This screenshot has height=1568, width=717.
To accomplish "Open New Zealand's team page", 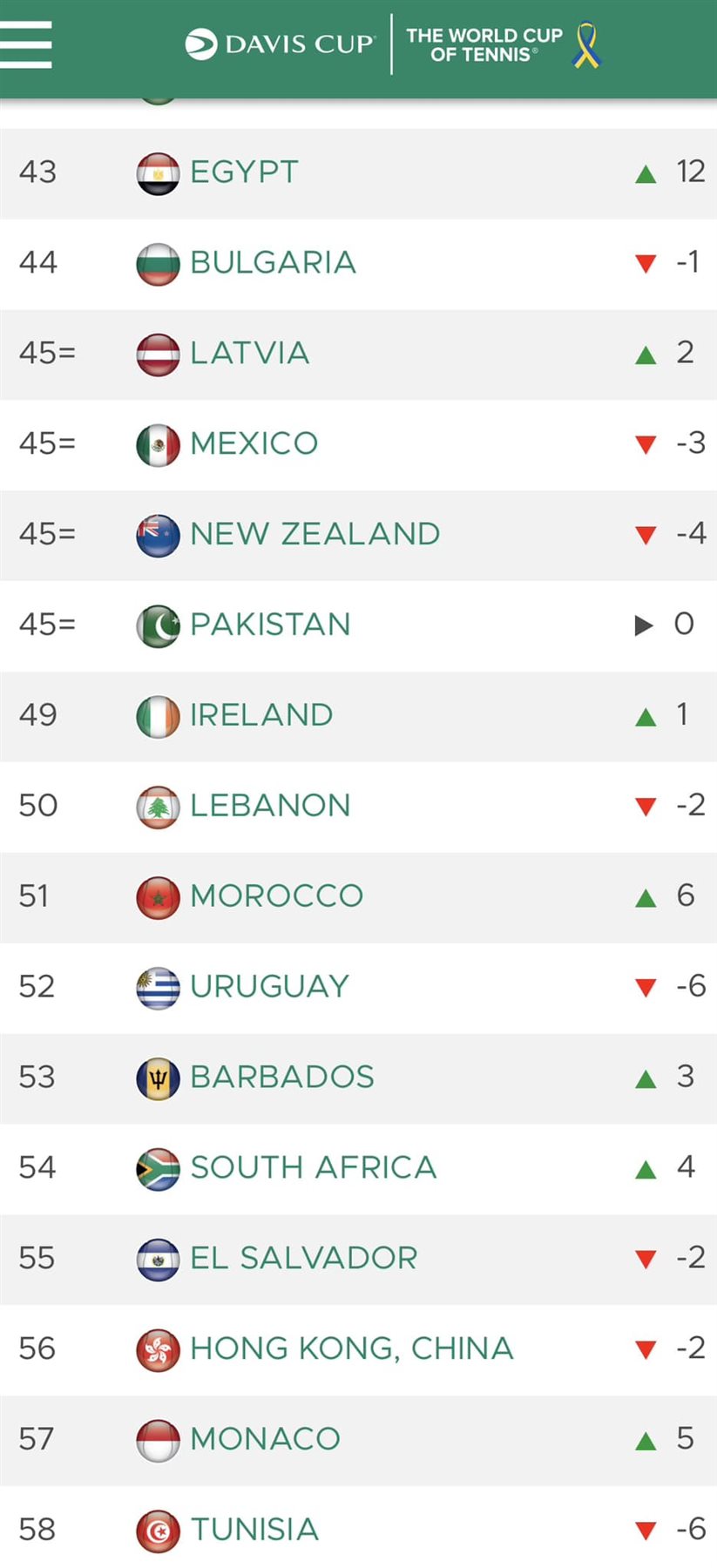I will [315, 535].
